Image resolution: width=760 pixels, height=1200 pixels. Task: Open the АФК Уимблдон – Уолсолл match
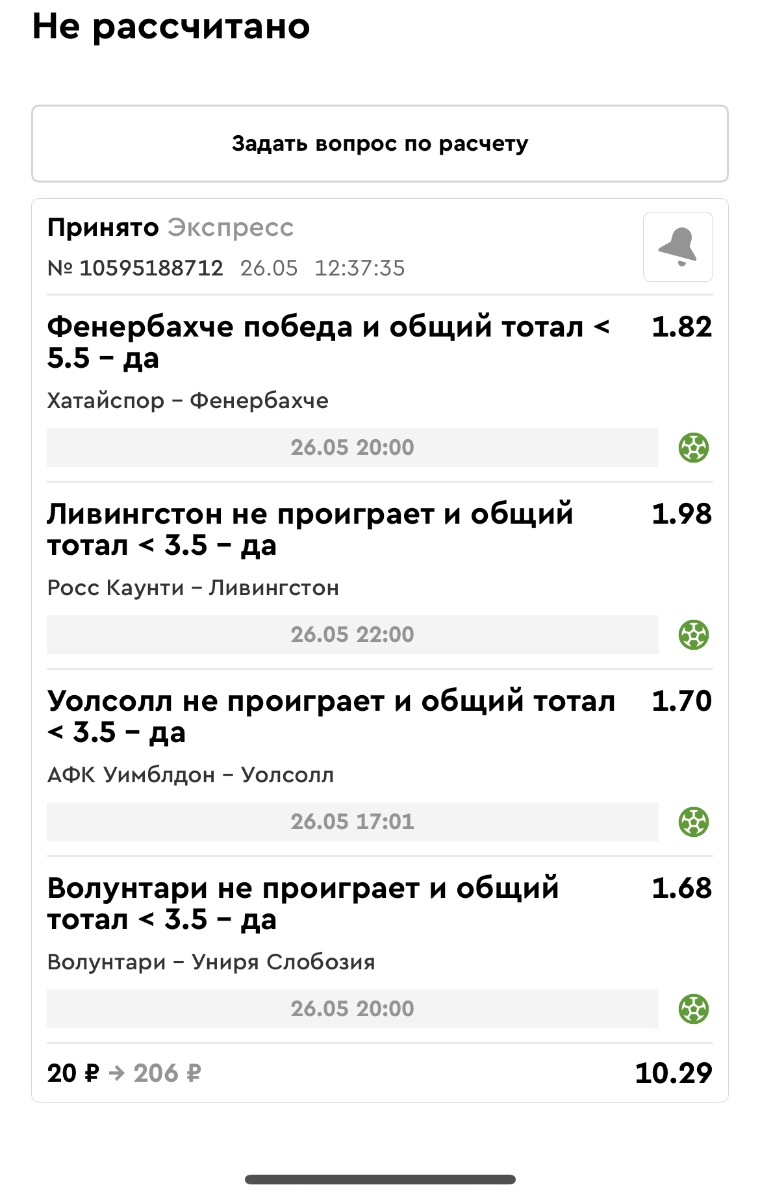[190, 775]
